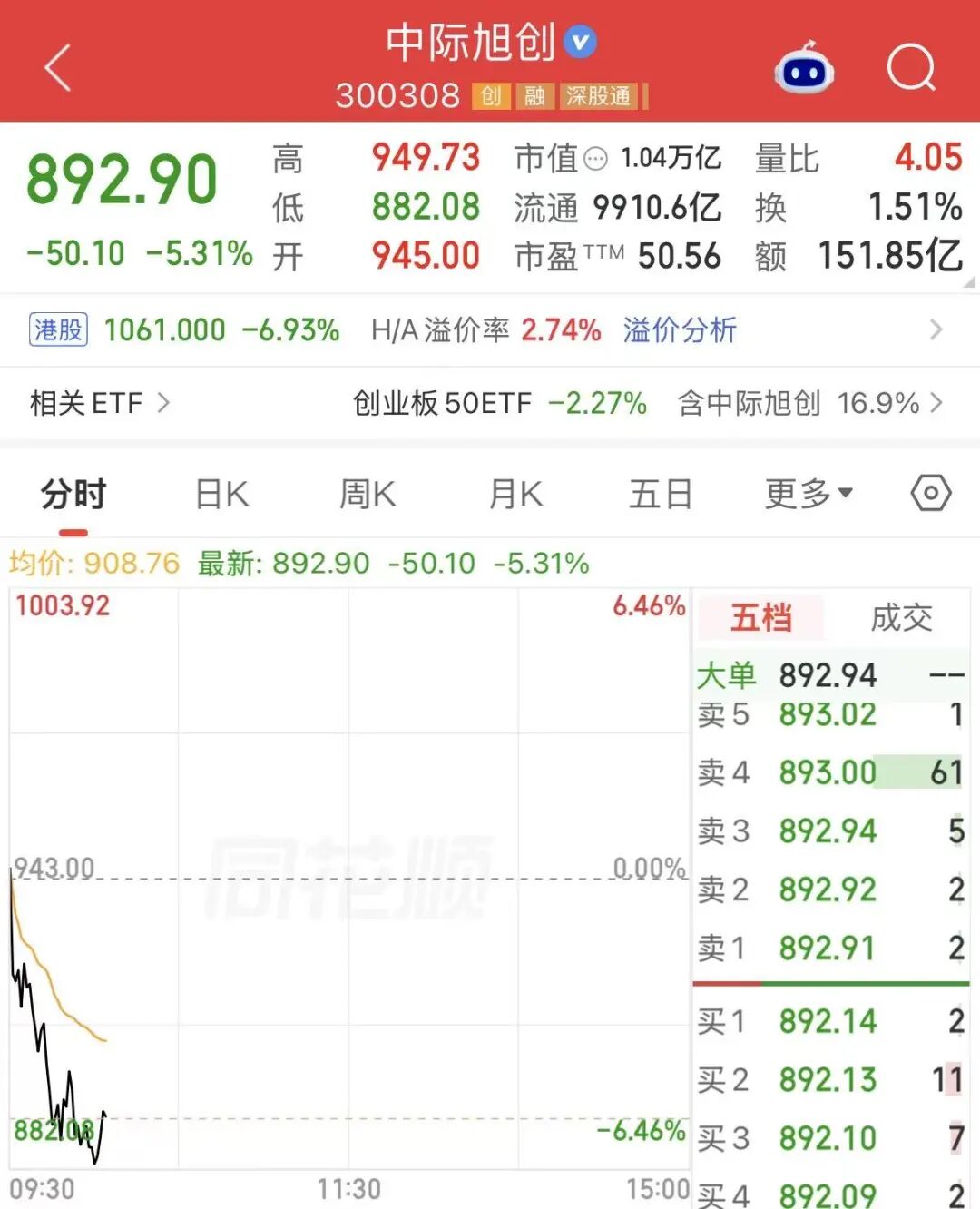Image resolution: width=980 pixels, height=1209 pixels.
Task: Expand the 更多 chart period dropdown
Action: [808, 495]
